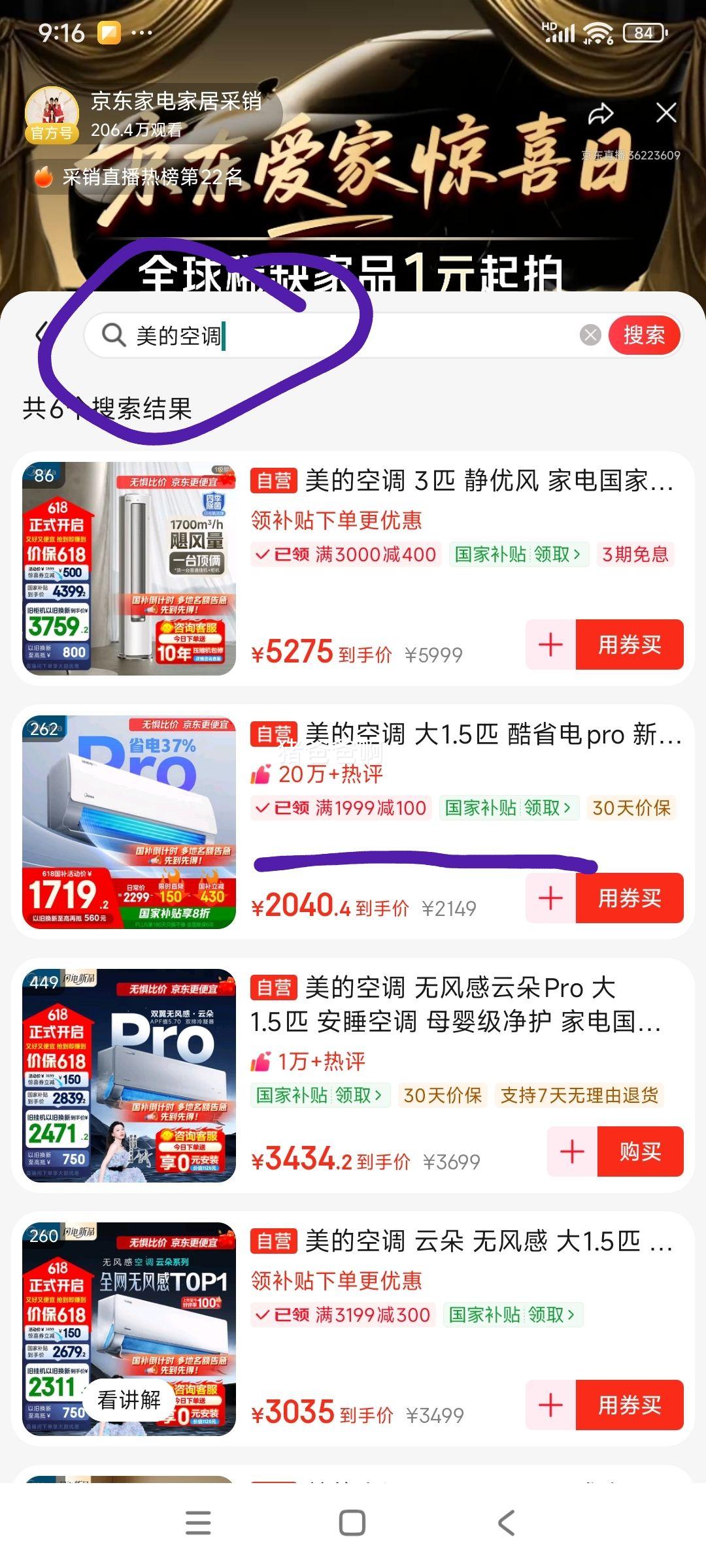Hit the red 搜索 button

[x=645, y=335]
